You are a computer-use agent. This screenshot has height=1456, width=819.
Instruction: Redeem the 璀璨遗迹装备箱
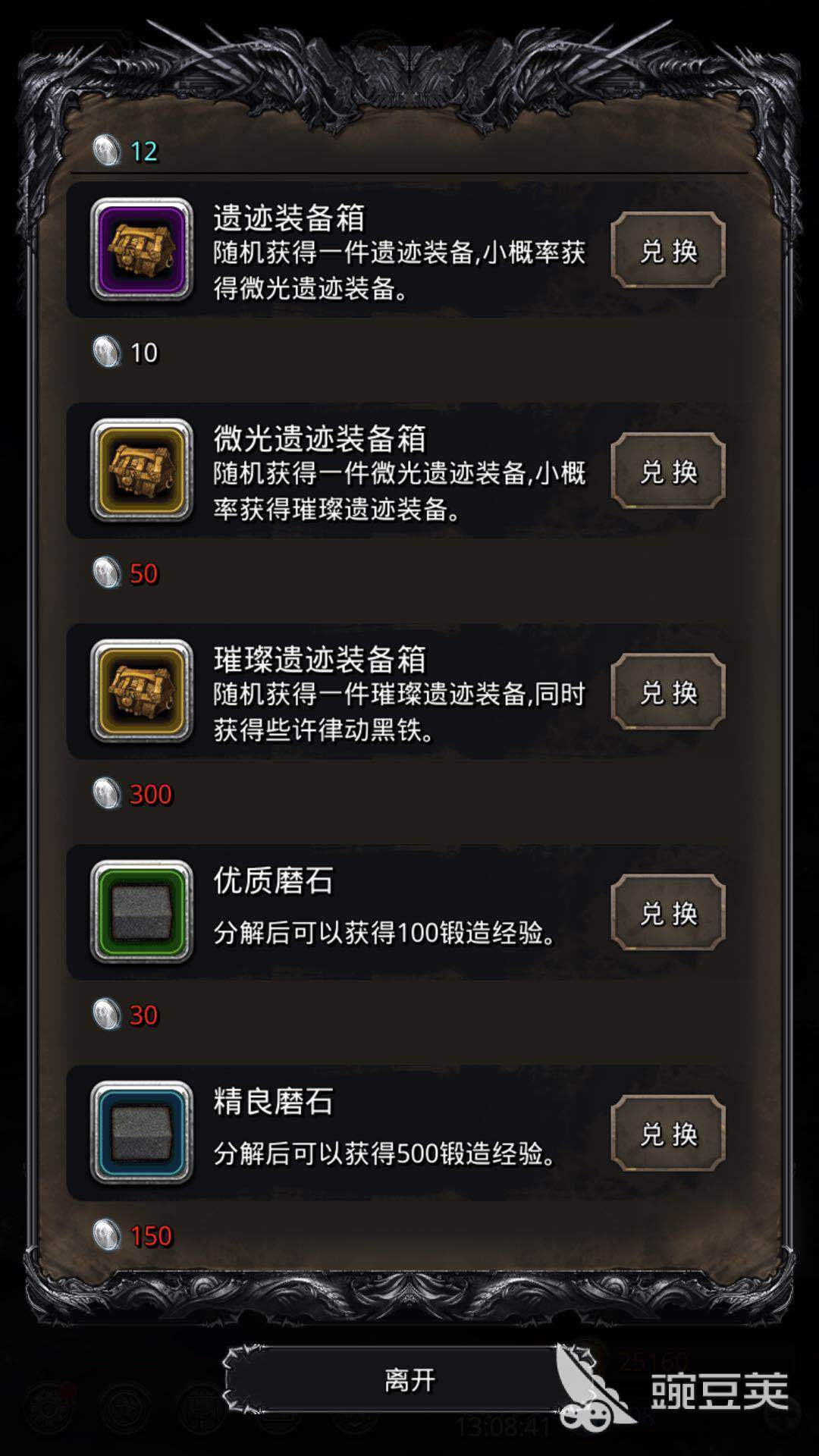668,692
